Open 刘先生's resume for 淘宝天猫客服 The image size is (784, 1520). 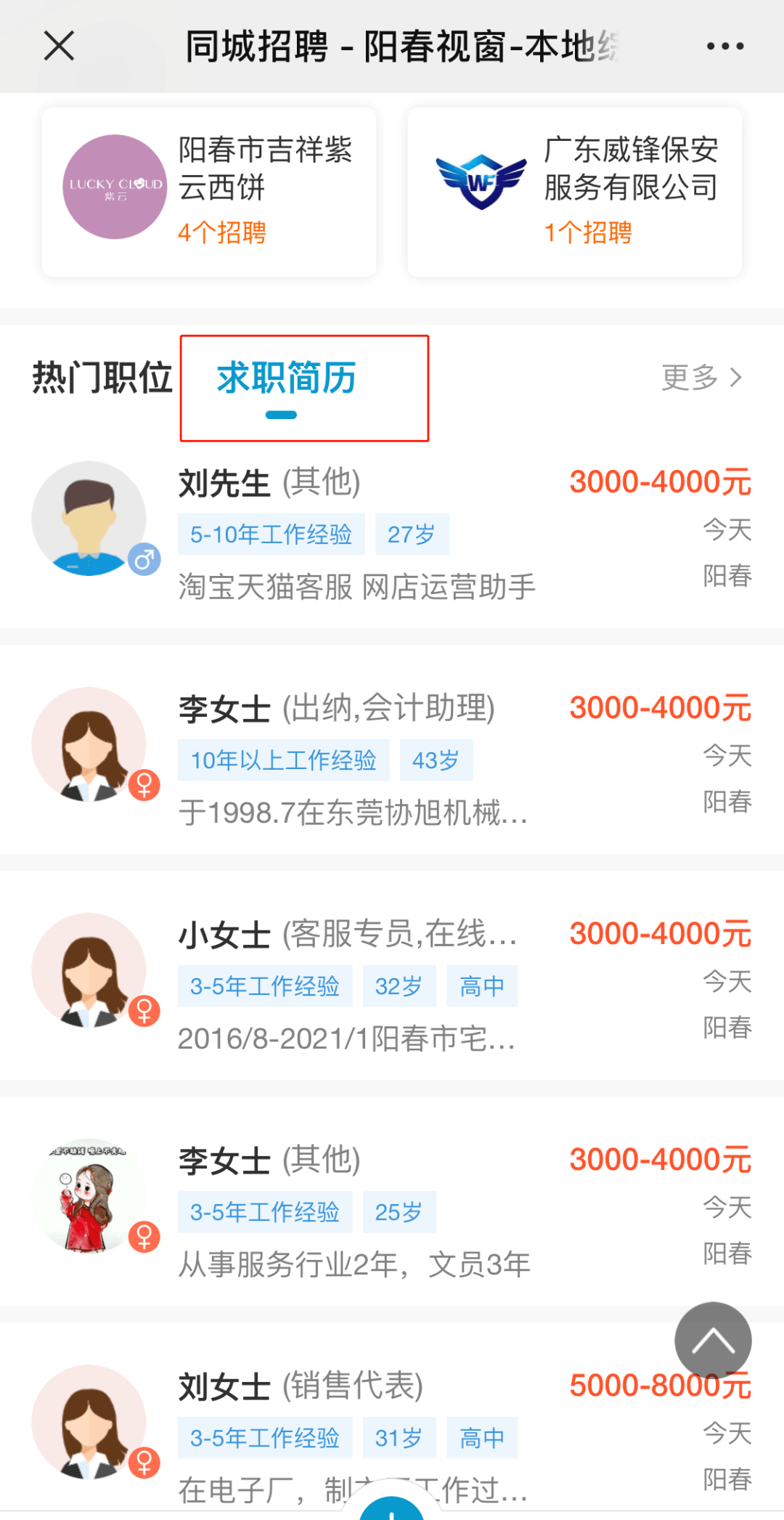pos(392,535)
